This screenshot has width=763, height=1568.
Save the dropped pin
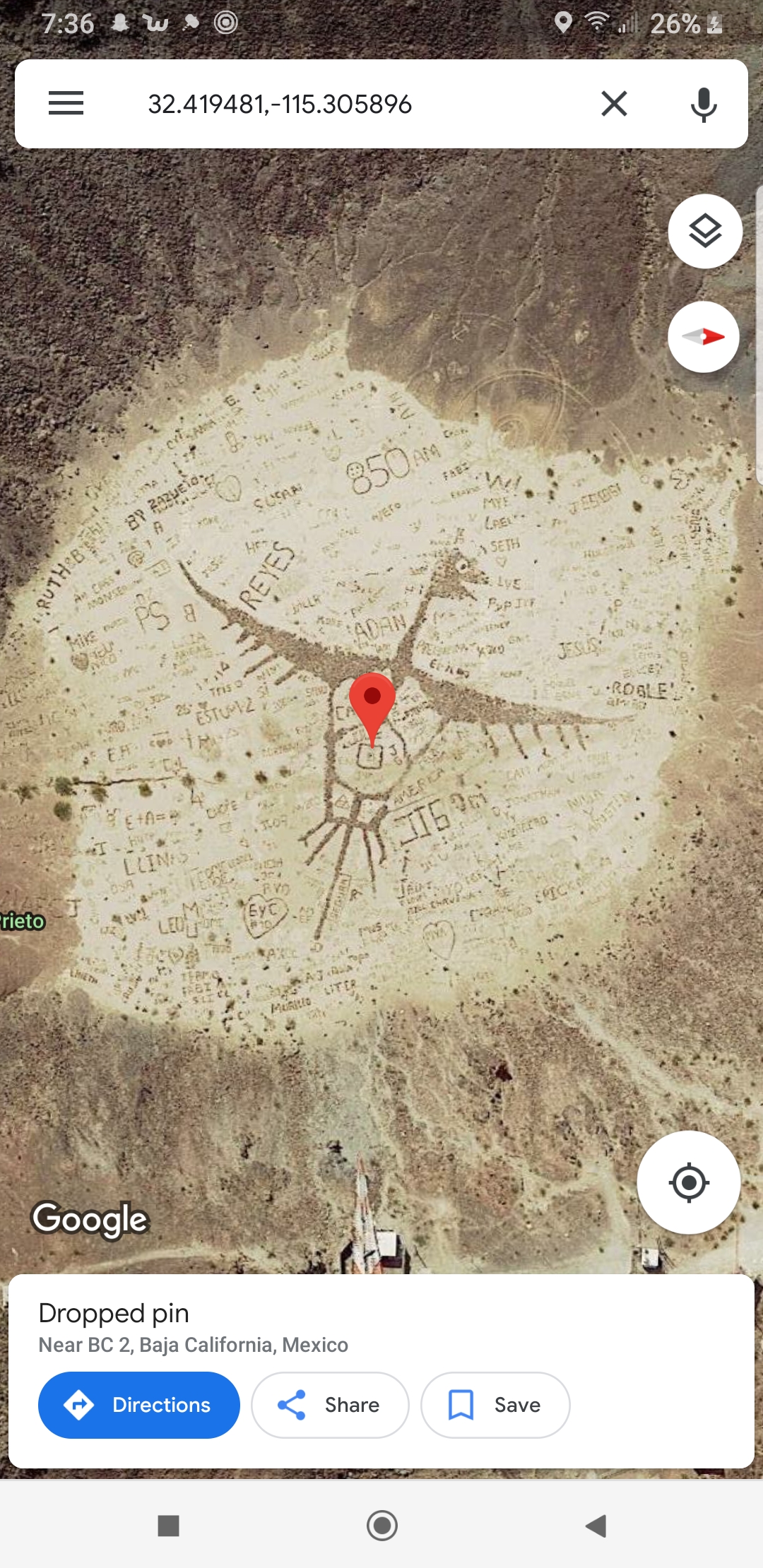tap(495, 1405)
